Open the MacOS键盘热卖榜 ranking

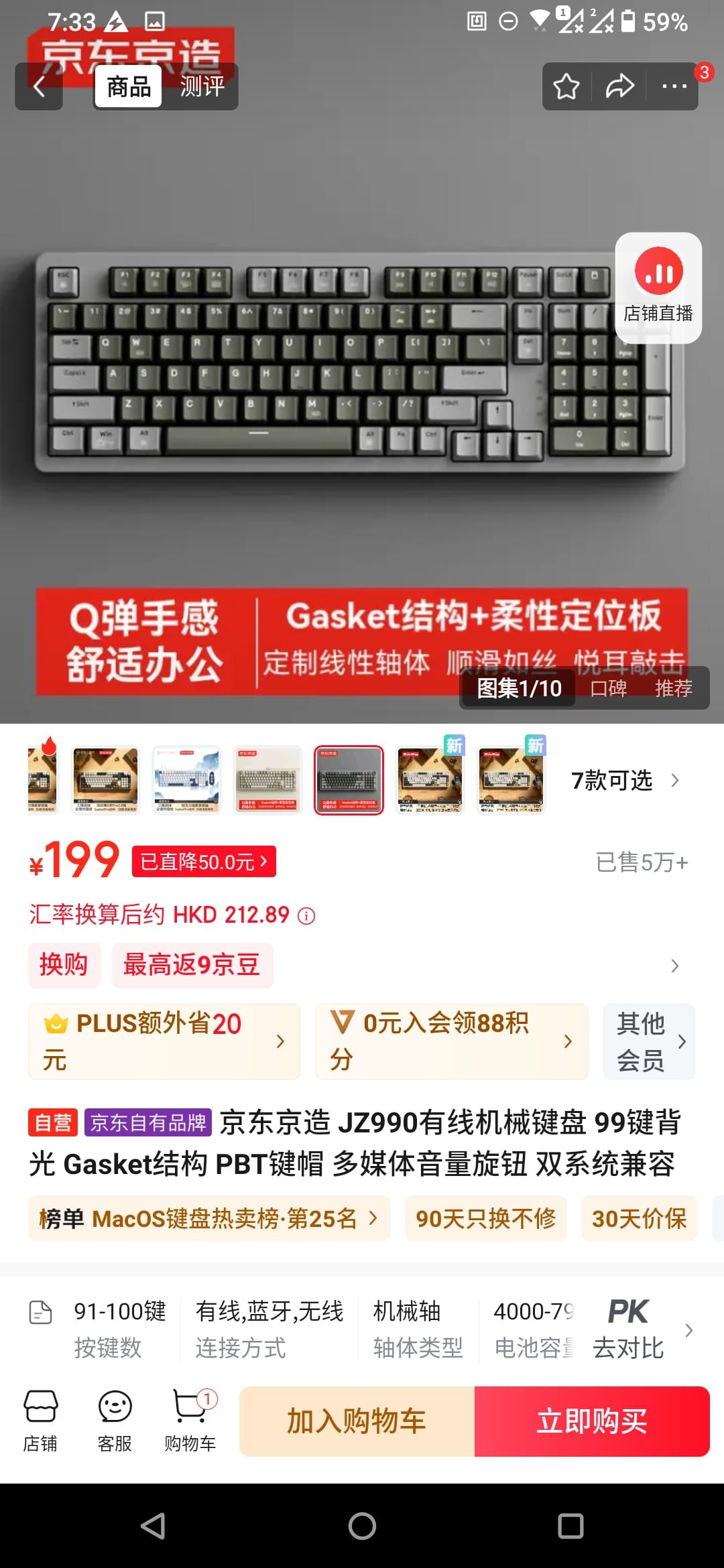(x=209, y=1218)
